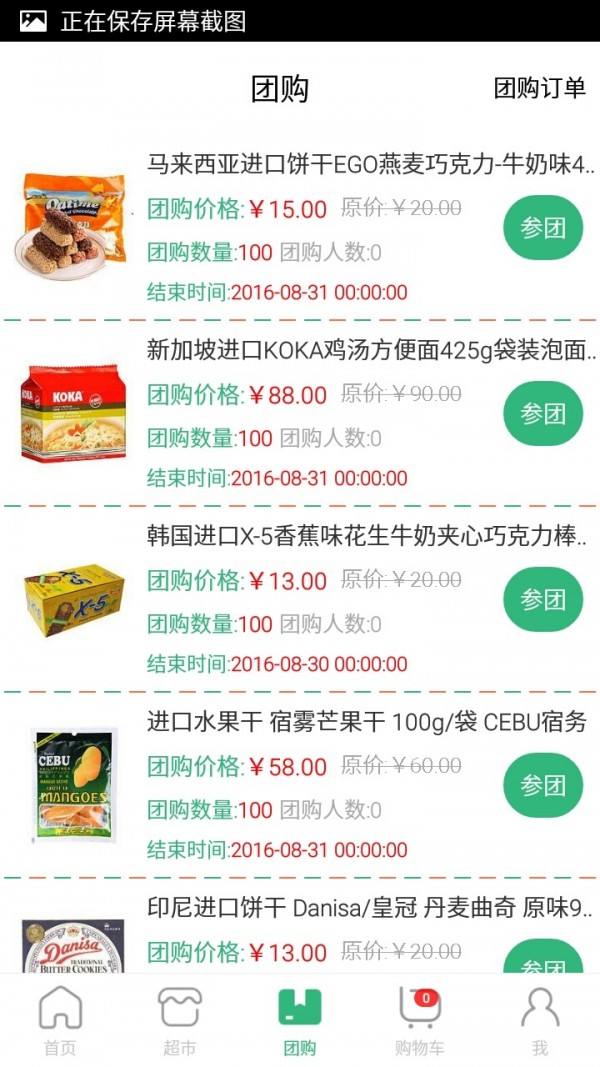Image resolution: width=600 pixels, height=1067 pixels.
Task: Switch to the 超市 supermarket tab
Action: [x=180, y=1020]
